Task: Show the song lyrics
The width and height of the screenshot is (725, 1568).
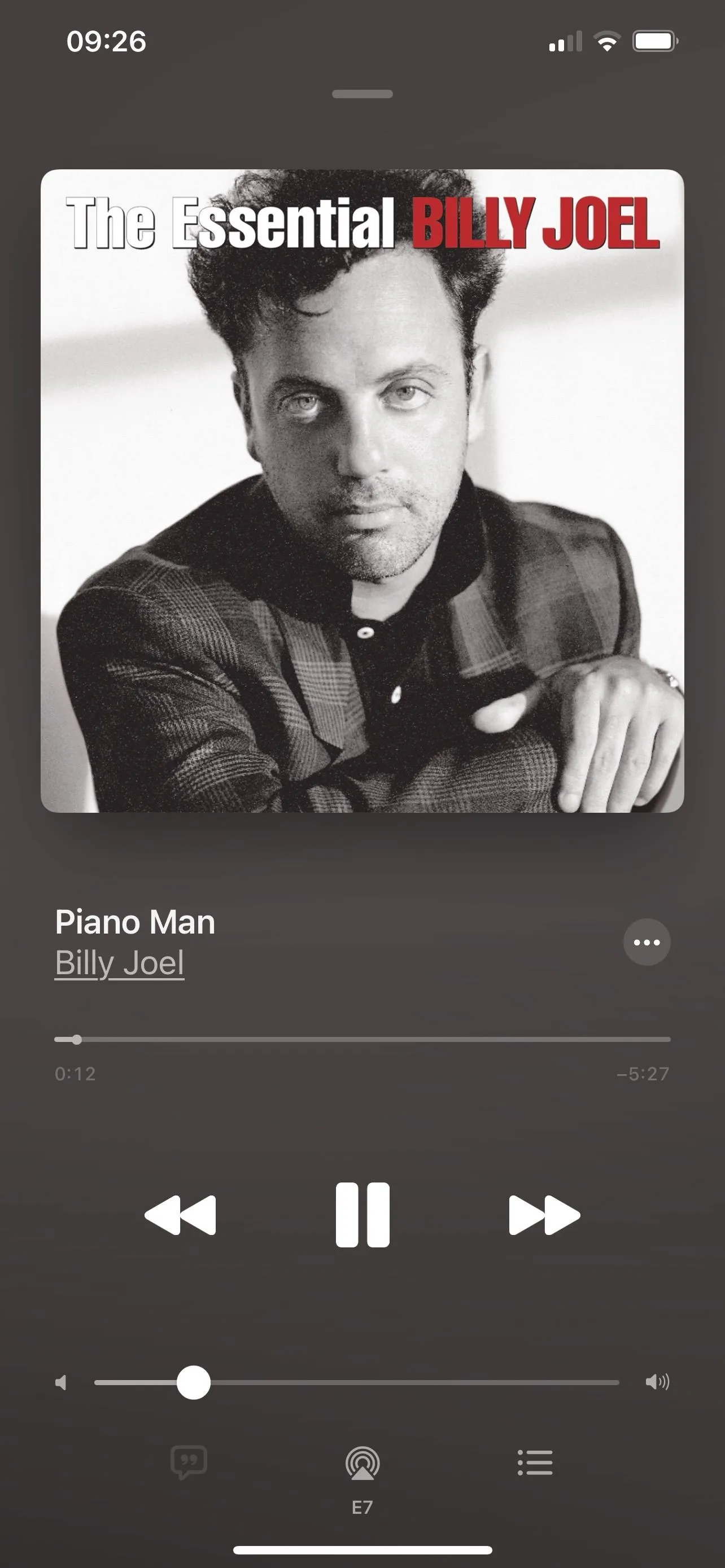Action: 189,1462
